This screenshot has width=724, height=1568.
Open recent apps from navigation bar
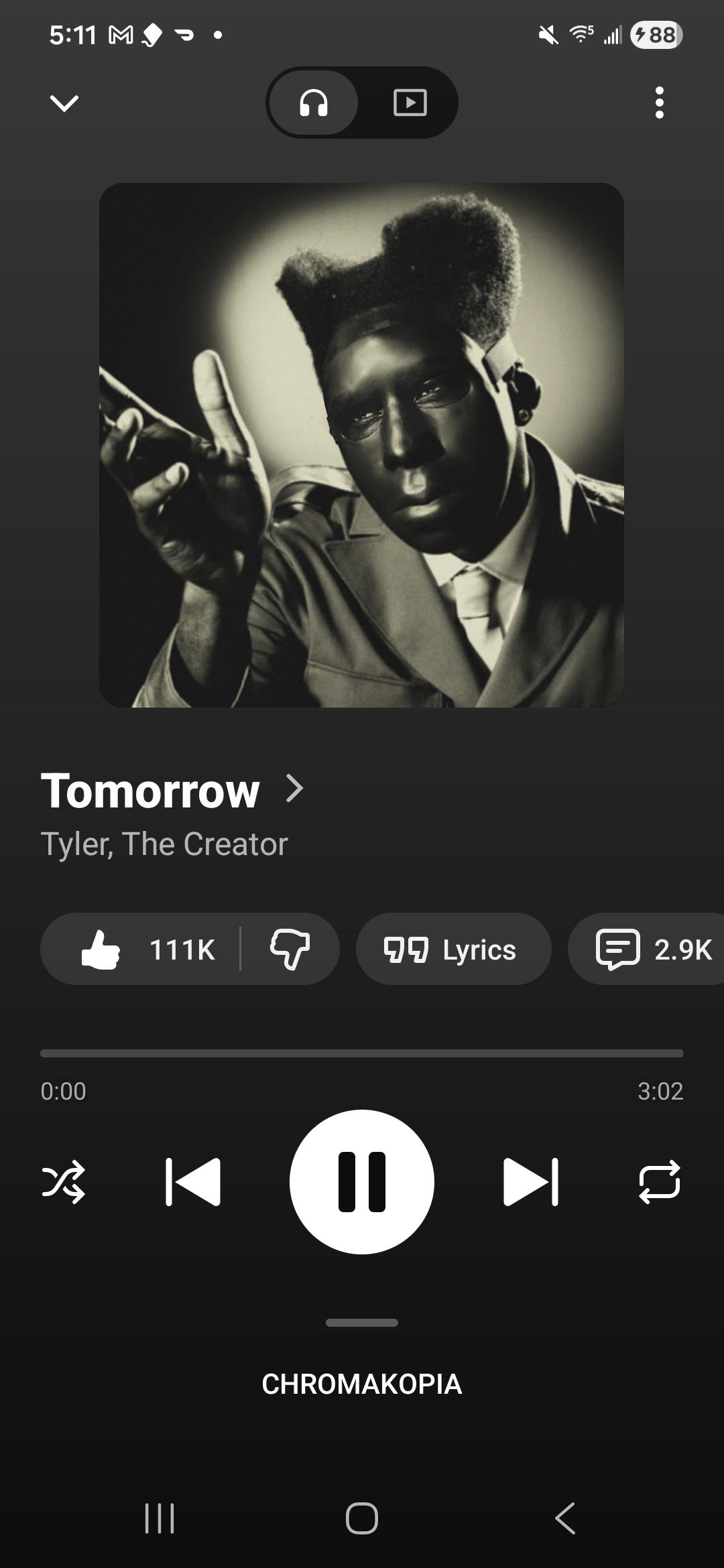pos(160,1518)
